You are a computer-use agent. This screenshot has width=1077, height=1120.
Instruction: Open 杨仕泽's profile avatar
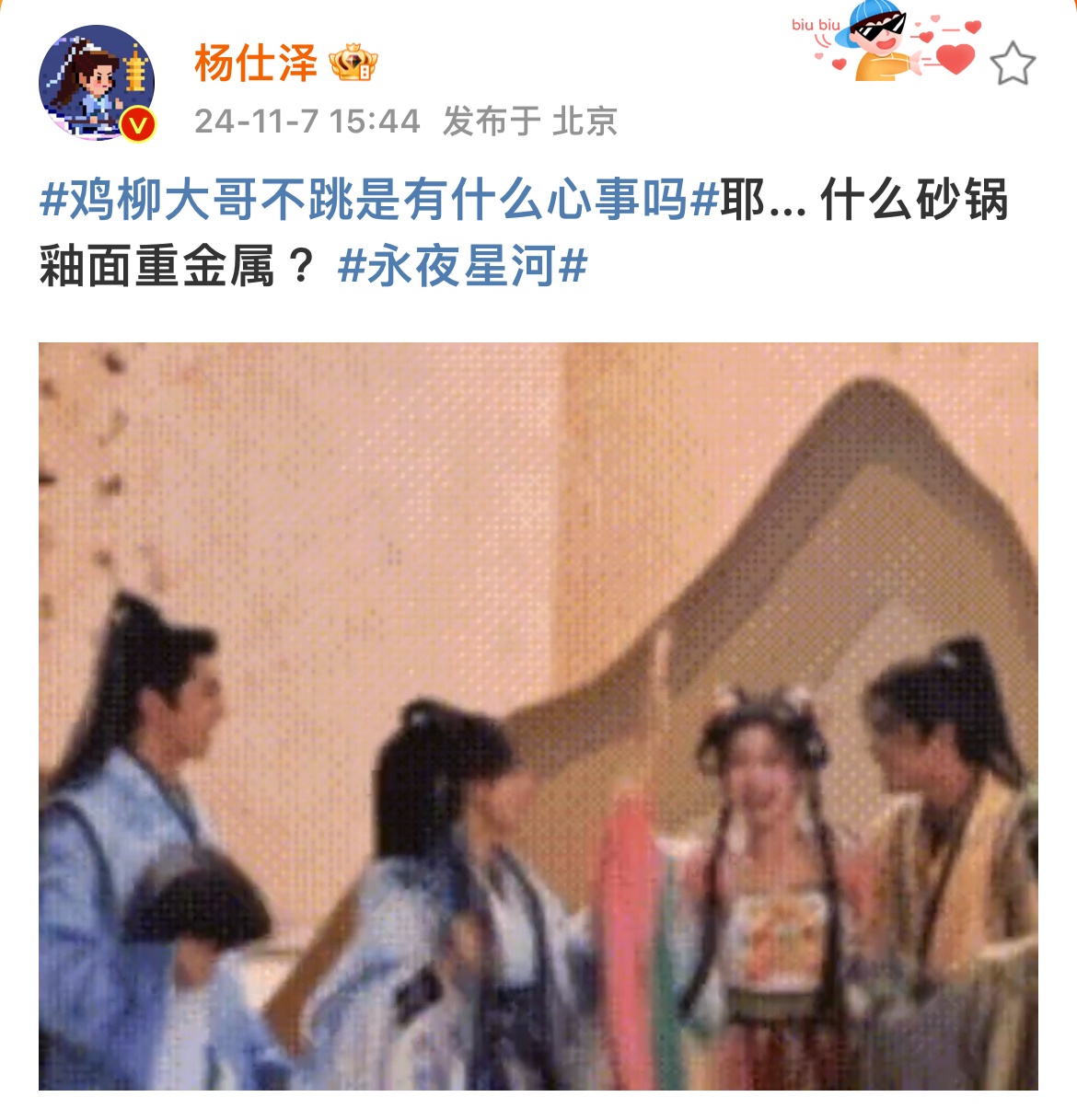click(x=97, y=84)
